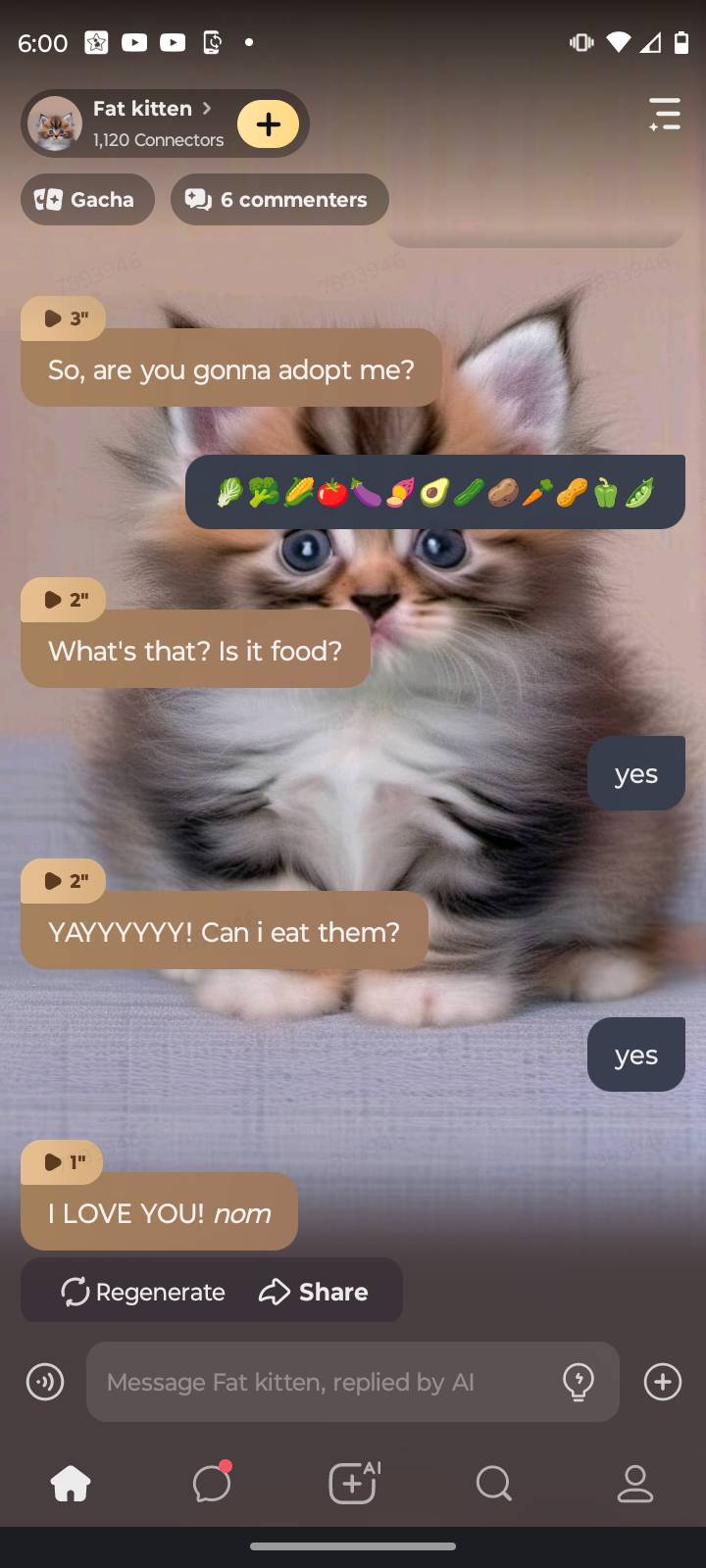Tap the voice input icon
Viewport: 706px width, 1568px height.
tap(45, 1382)
